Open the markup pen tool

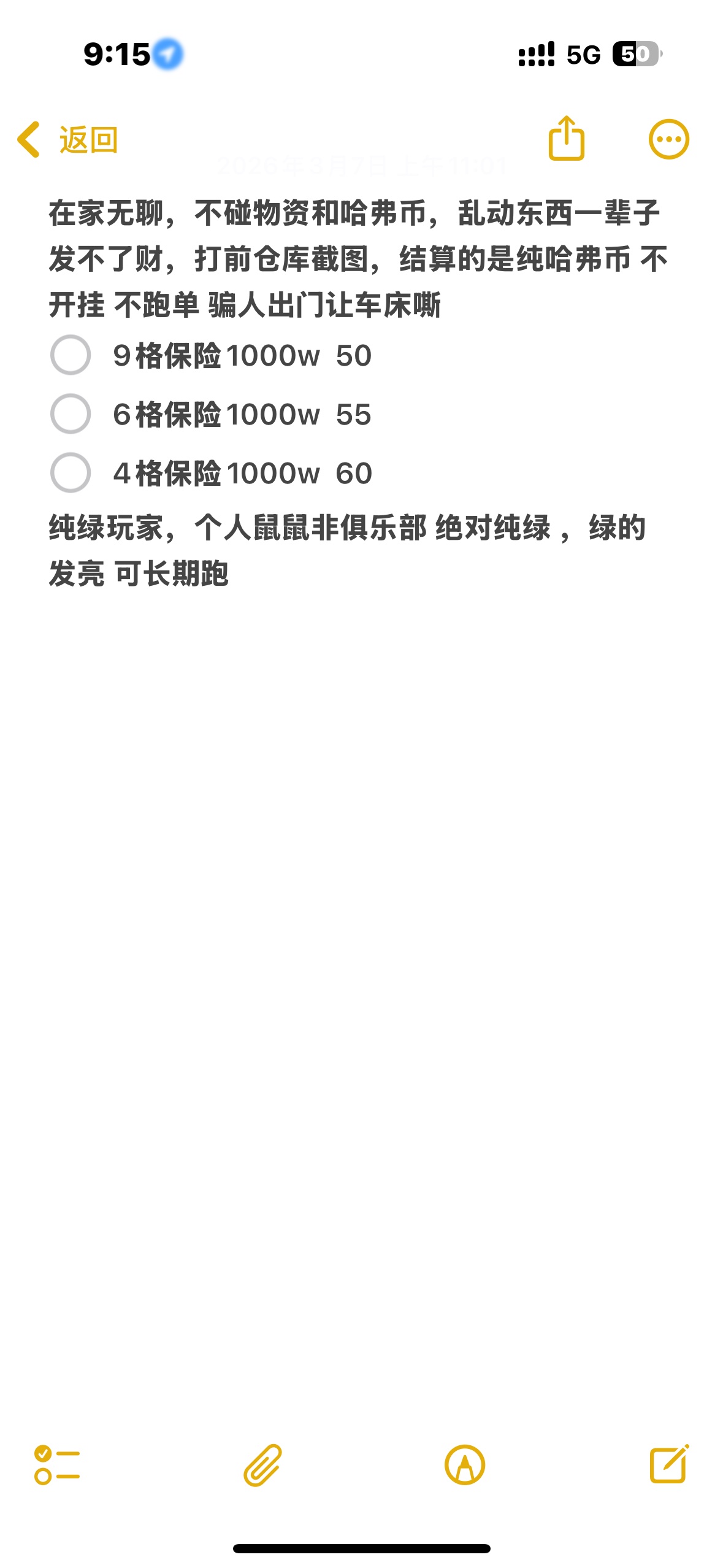point(465,1465)
